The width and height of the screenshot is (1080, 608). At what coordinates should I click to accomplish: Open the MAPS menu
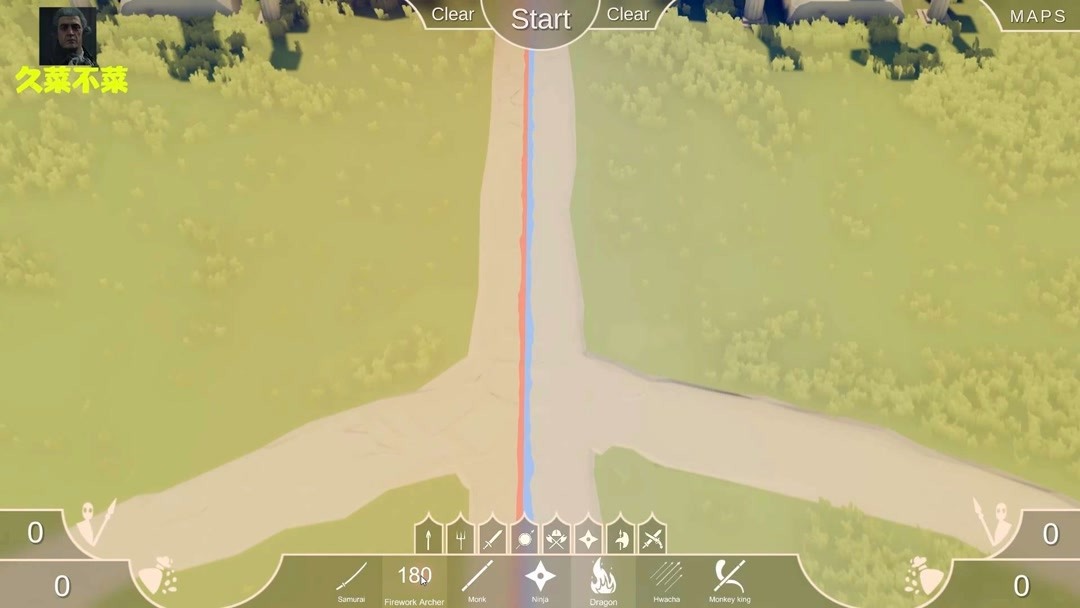point(1038,16)
